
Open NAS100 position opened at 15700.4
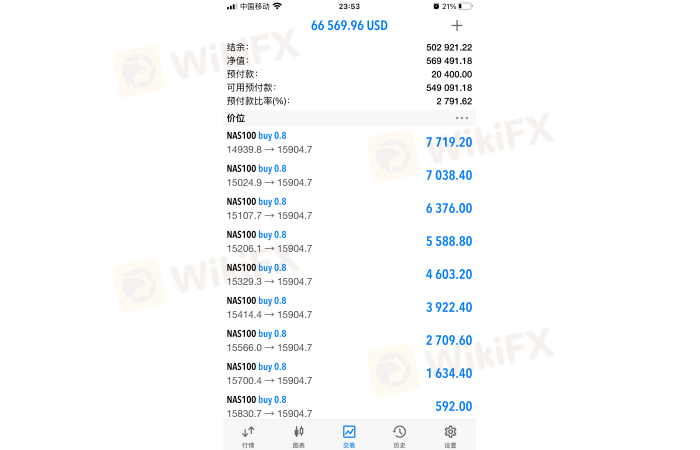tap(349, 373)
